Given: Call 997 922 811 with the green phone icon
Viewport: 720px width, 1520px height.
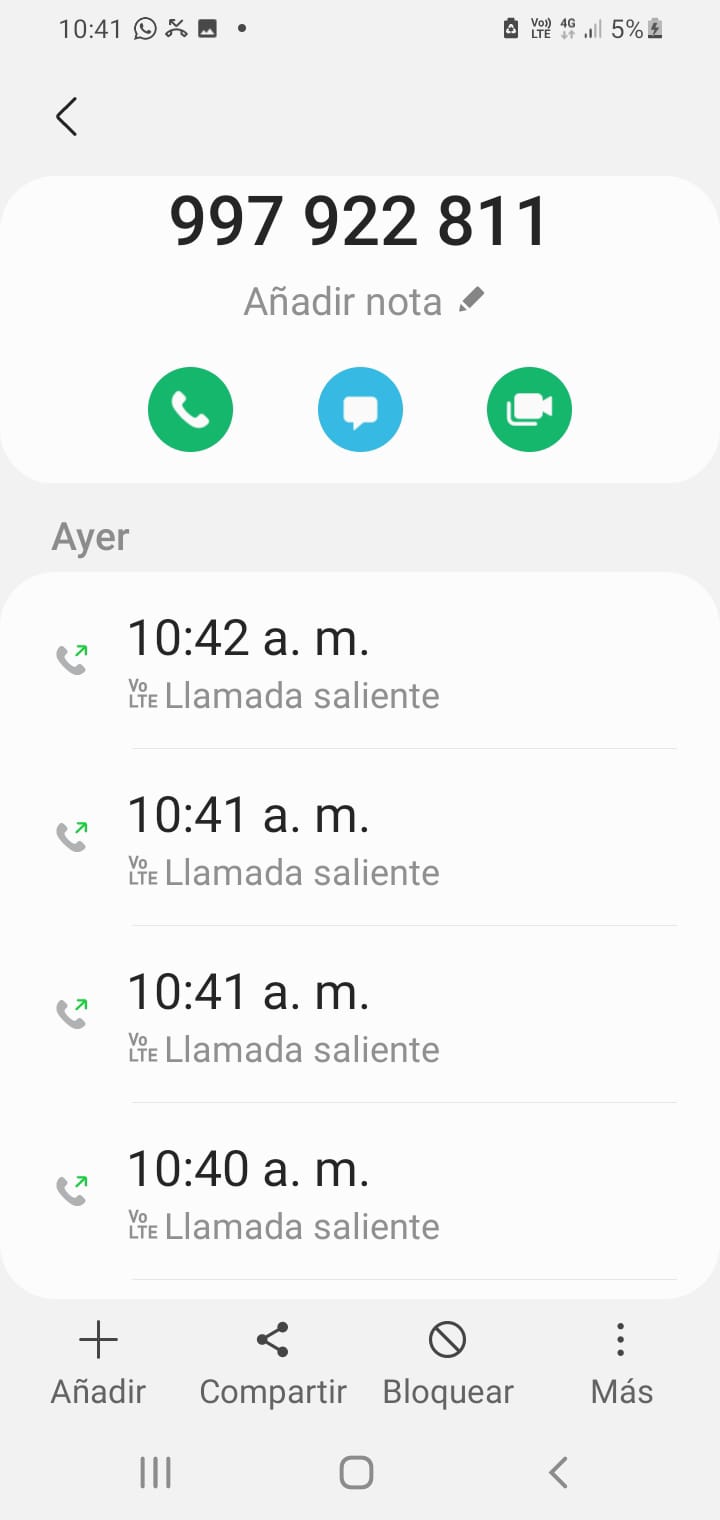Looking at the screenshot, I should point(190,410).
